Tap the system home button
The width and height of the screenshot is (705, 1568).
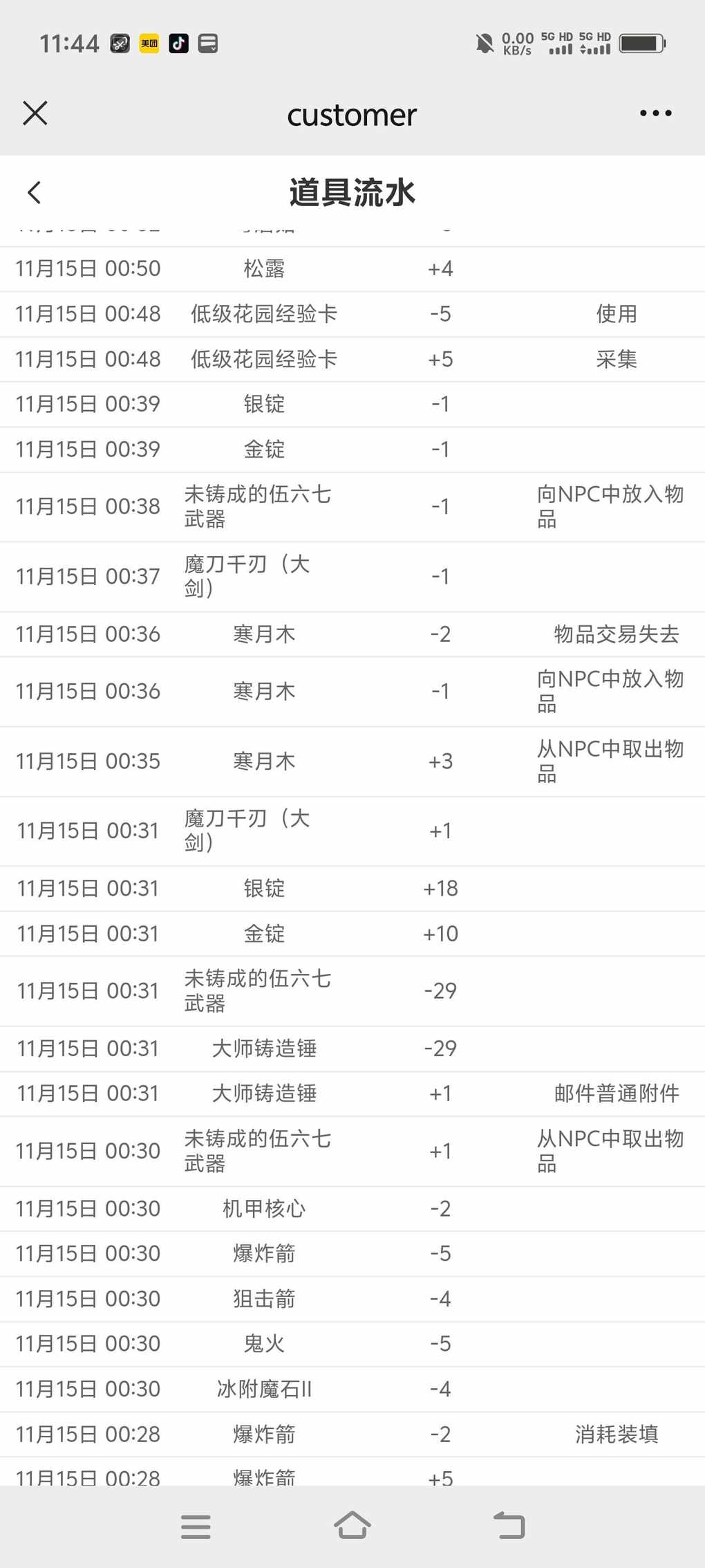pos(352,1525)
